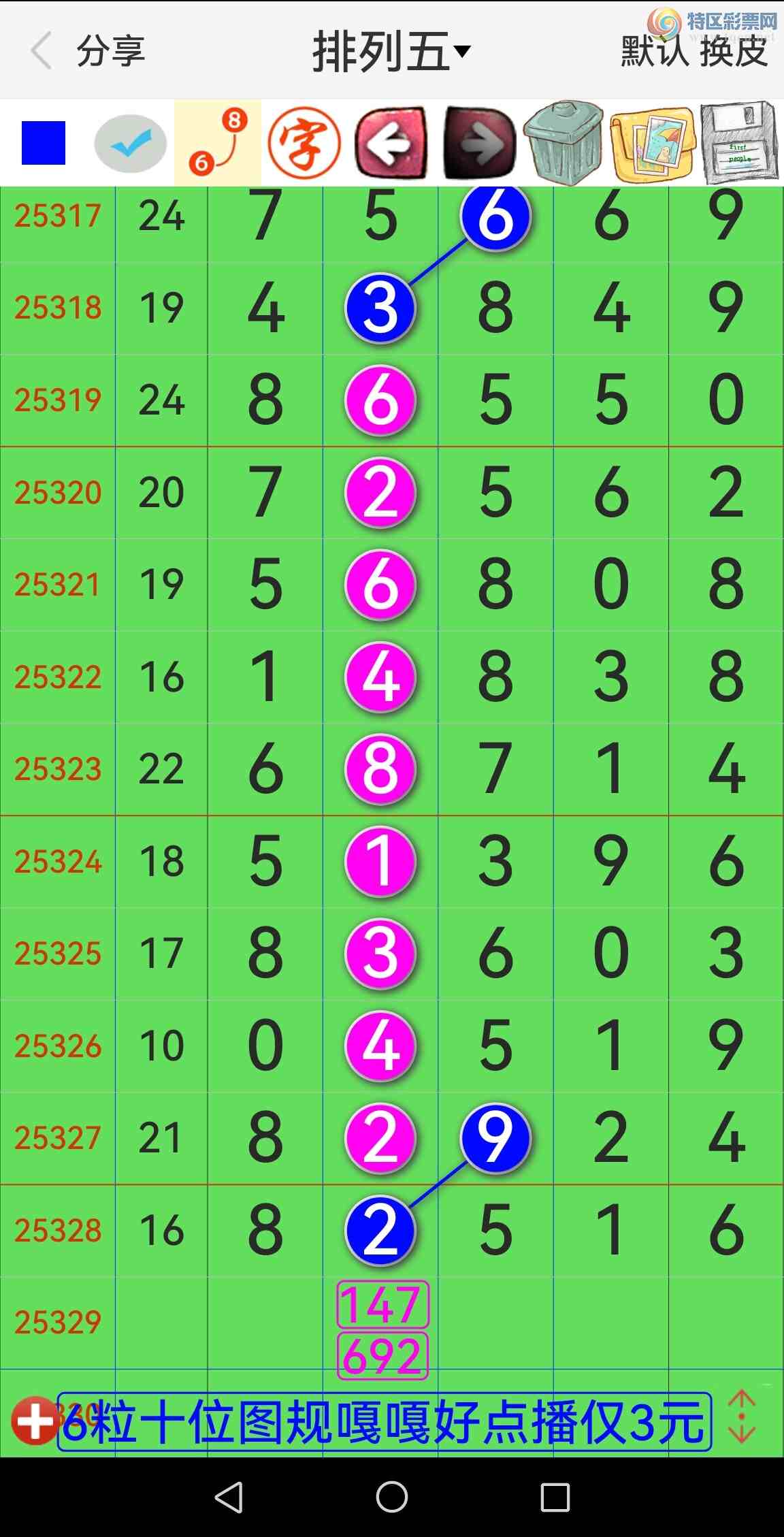Undo with the left arrow button
Screen dimensions: 784x1537
click(392, 144)
